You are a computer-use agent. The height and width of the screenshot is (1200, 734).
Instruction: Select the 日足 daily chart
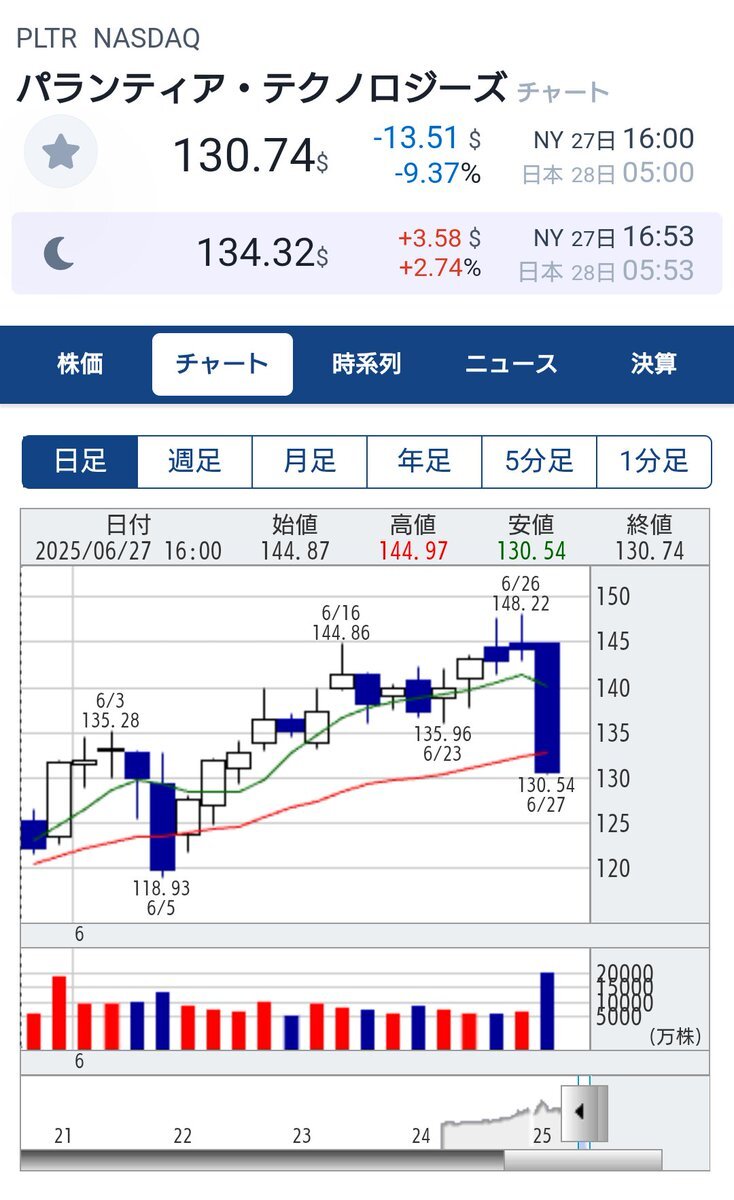click(x=79, y=461)
